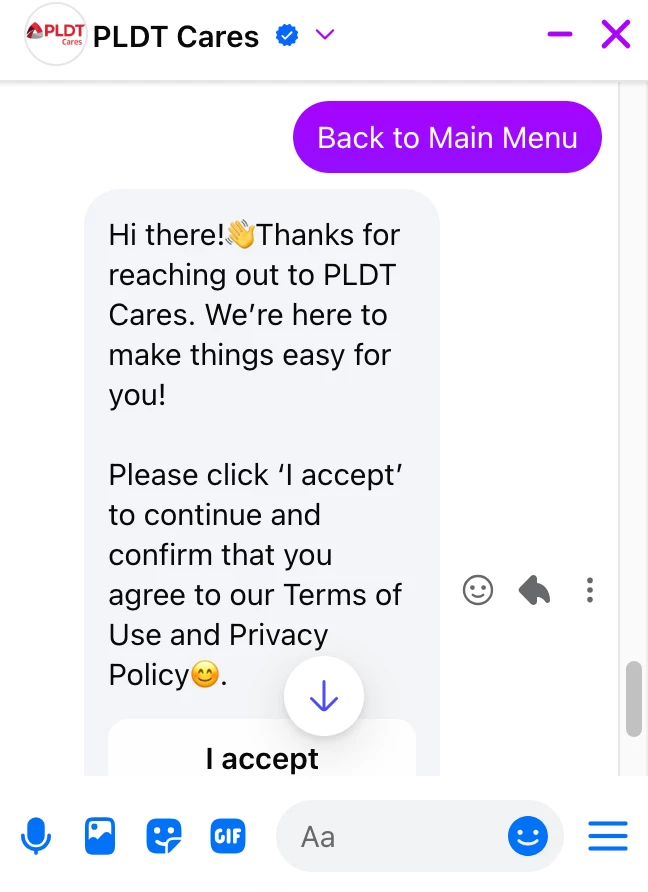The width and height of the screenshot is (648, 892).
Task: Record a voice message
Action: tap(36, 835)
